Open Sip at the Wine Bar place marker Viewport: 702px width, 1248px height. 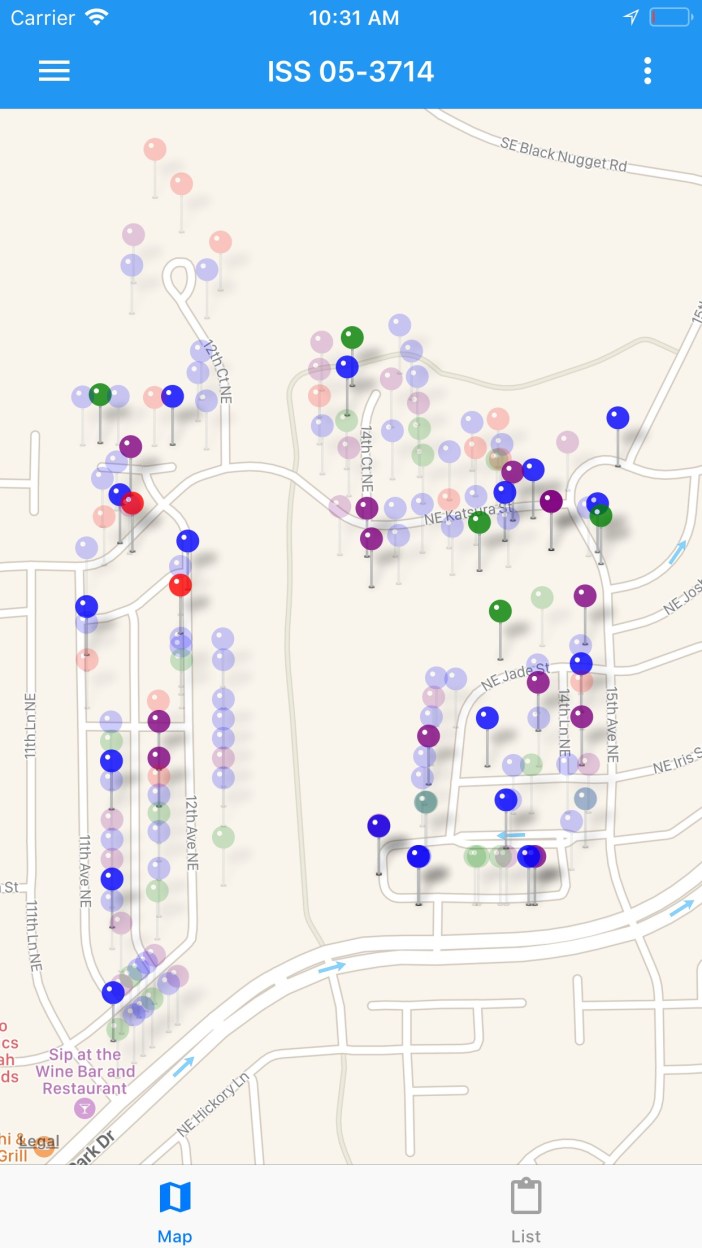click(84, 1108)
